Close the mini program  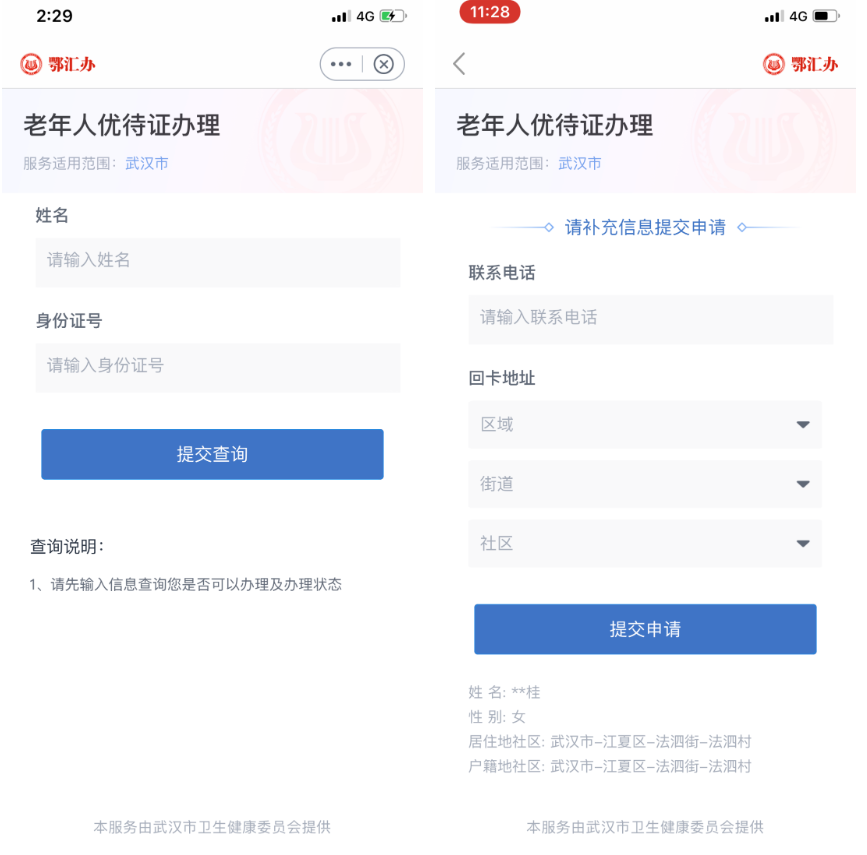tap(383, 64)
